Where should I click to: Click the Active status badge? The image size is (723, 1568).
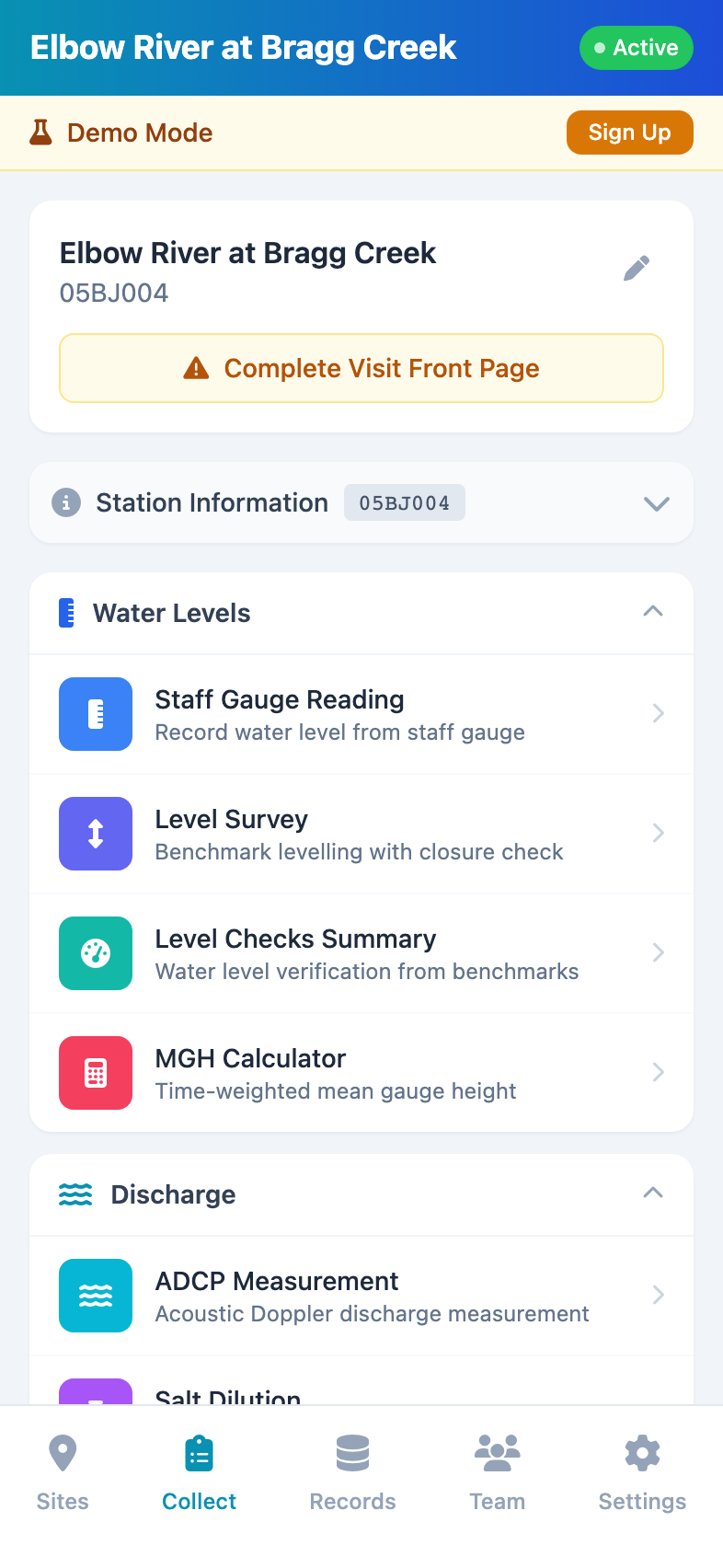(636, 48)
